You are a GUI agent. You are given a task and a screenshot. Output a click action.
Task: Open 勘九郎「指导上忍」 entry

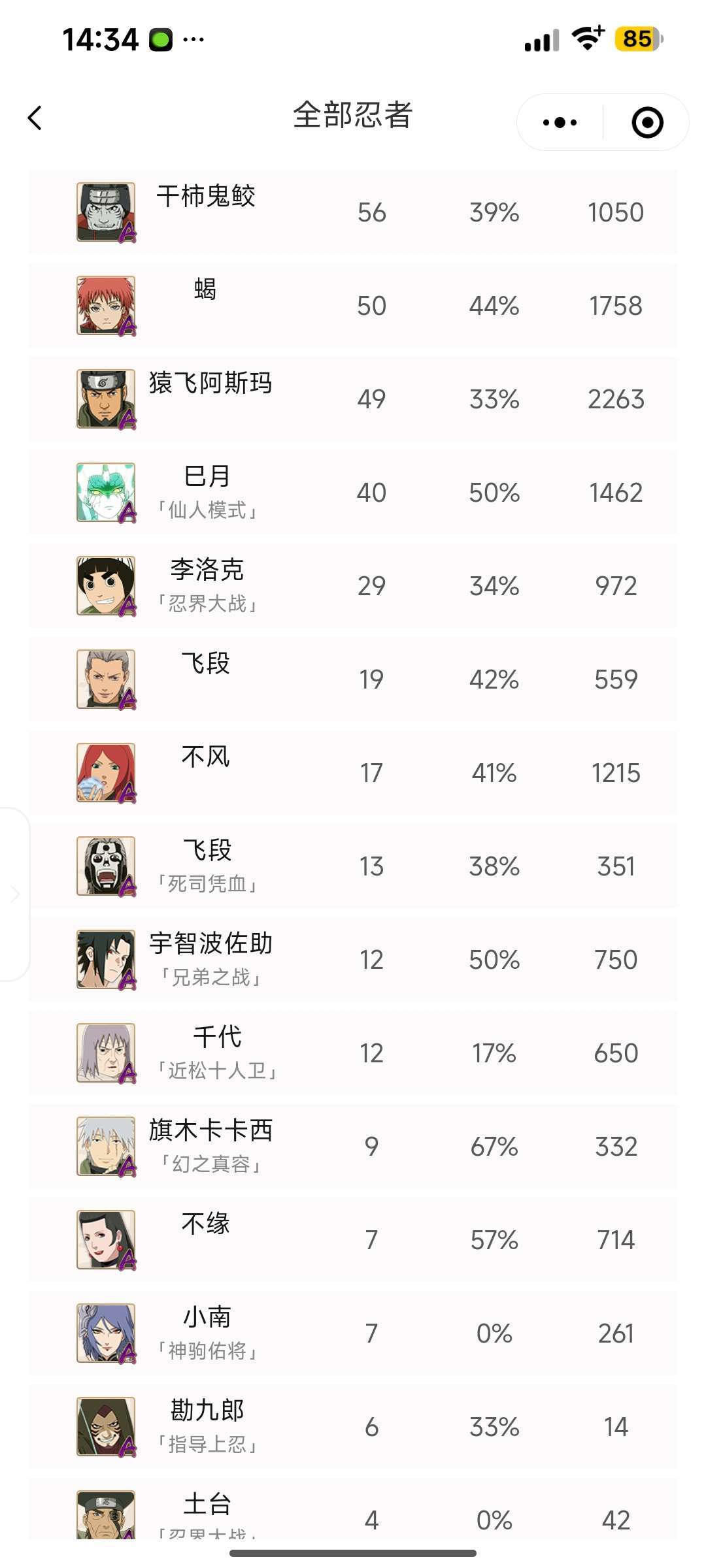click(353, 1427)
